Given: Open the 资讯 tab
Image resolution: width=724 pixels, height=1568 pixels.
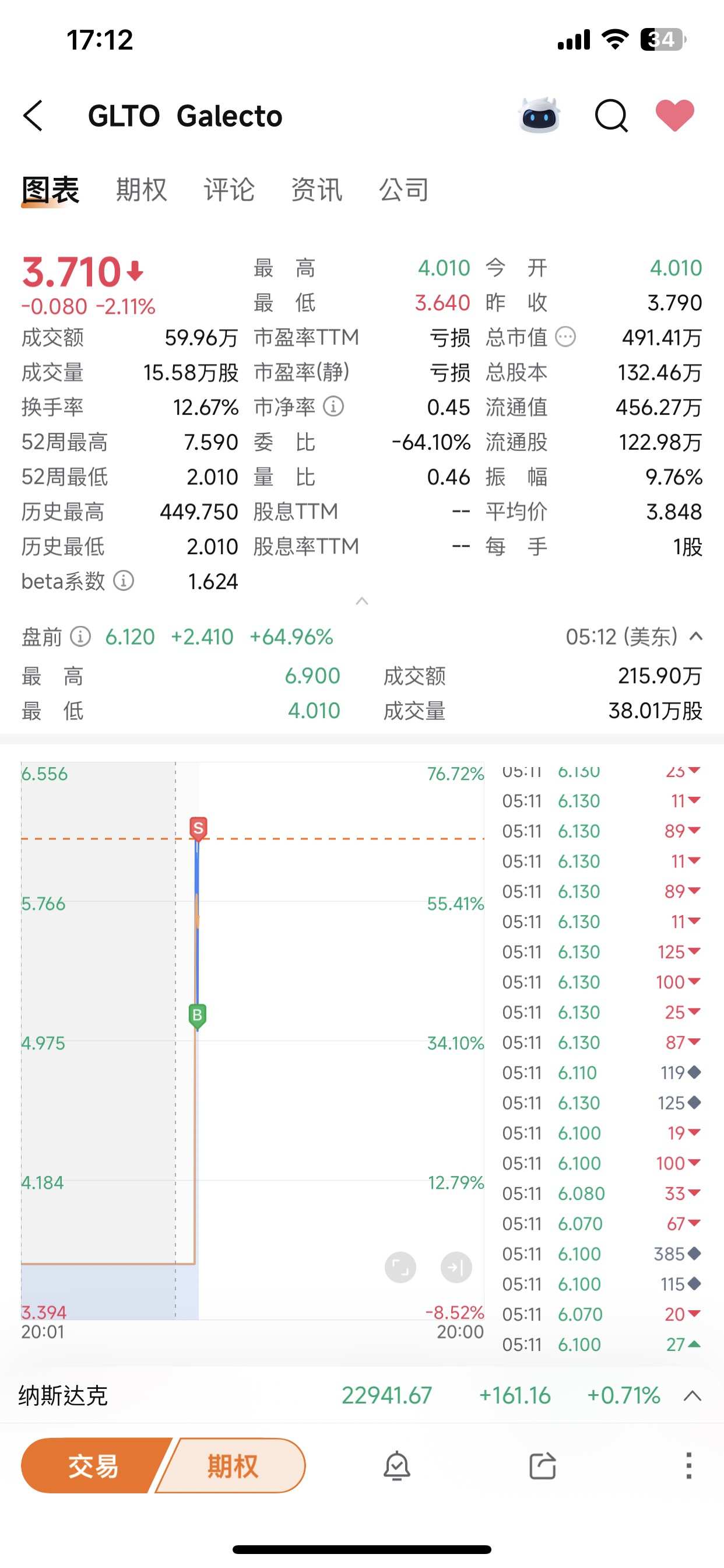Looking at the screenshot, I should click(x=317, y=190).
